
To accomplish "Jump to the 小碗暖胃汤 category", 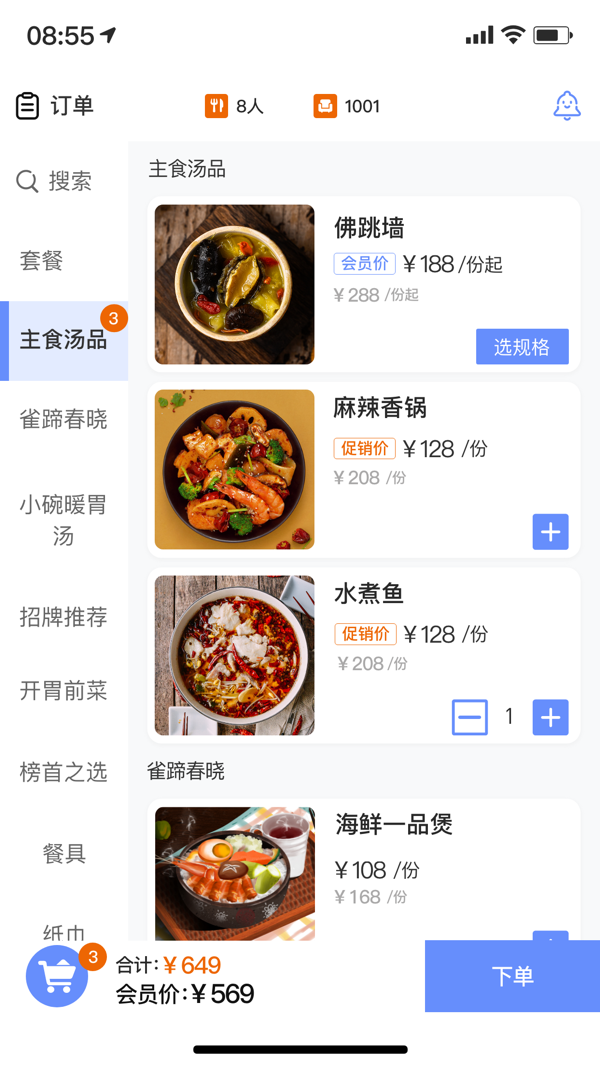I will point(63,520).
